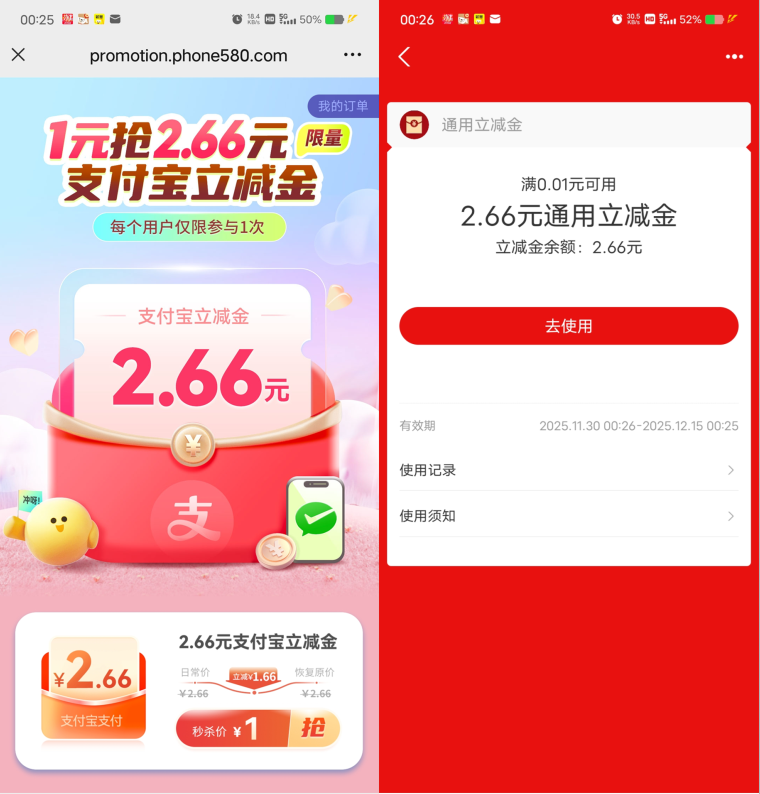This screenshot has height=794, width=760.
Task: Tap the ¥2.66 支付宝支付 coupon card
Action: [93, 687]
